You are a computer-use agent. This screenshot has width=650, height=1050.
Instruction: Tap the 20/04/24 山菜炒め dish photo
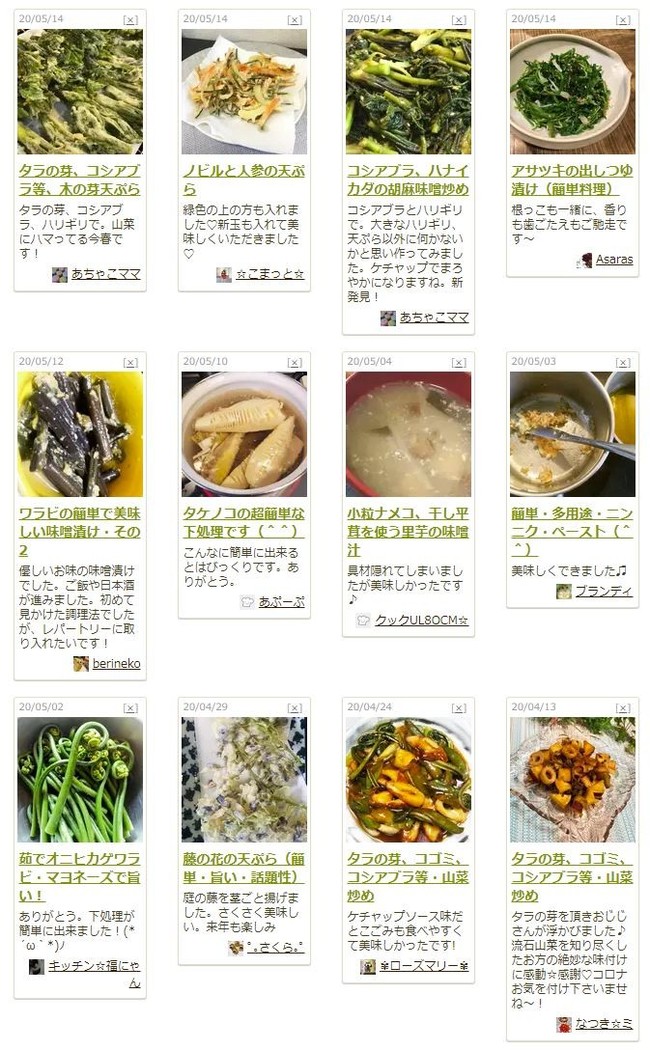coord(408,780)
